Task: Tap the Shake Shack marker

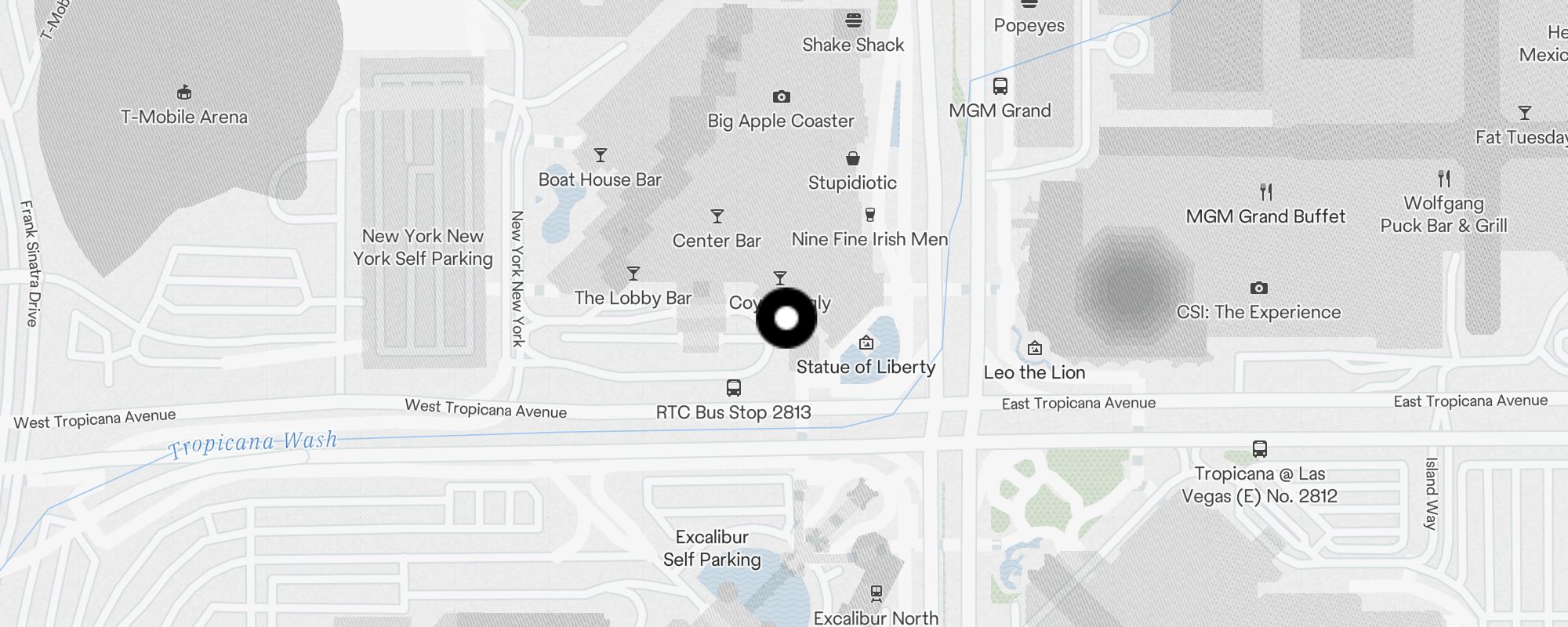Action: pos(854,21)
